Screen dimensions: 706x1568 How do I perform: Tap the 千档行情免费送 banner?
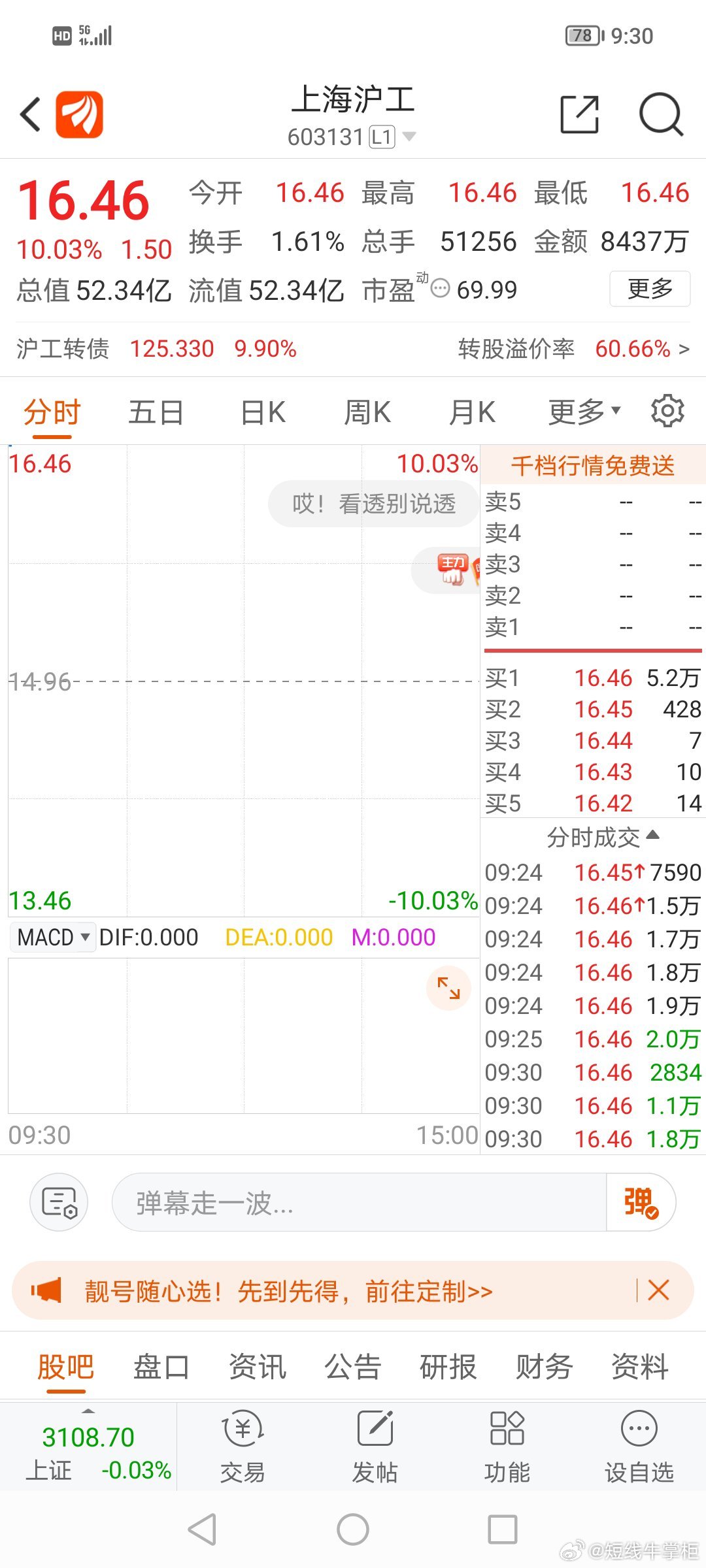point(593,465)
